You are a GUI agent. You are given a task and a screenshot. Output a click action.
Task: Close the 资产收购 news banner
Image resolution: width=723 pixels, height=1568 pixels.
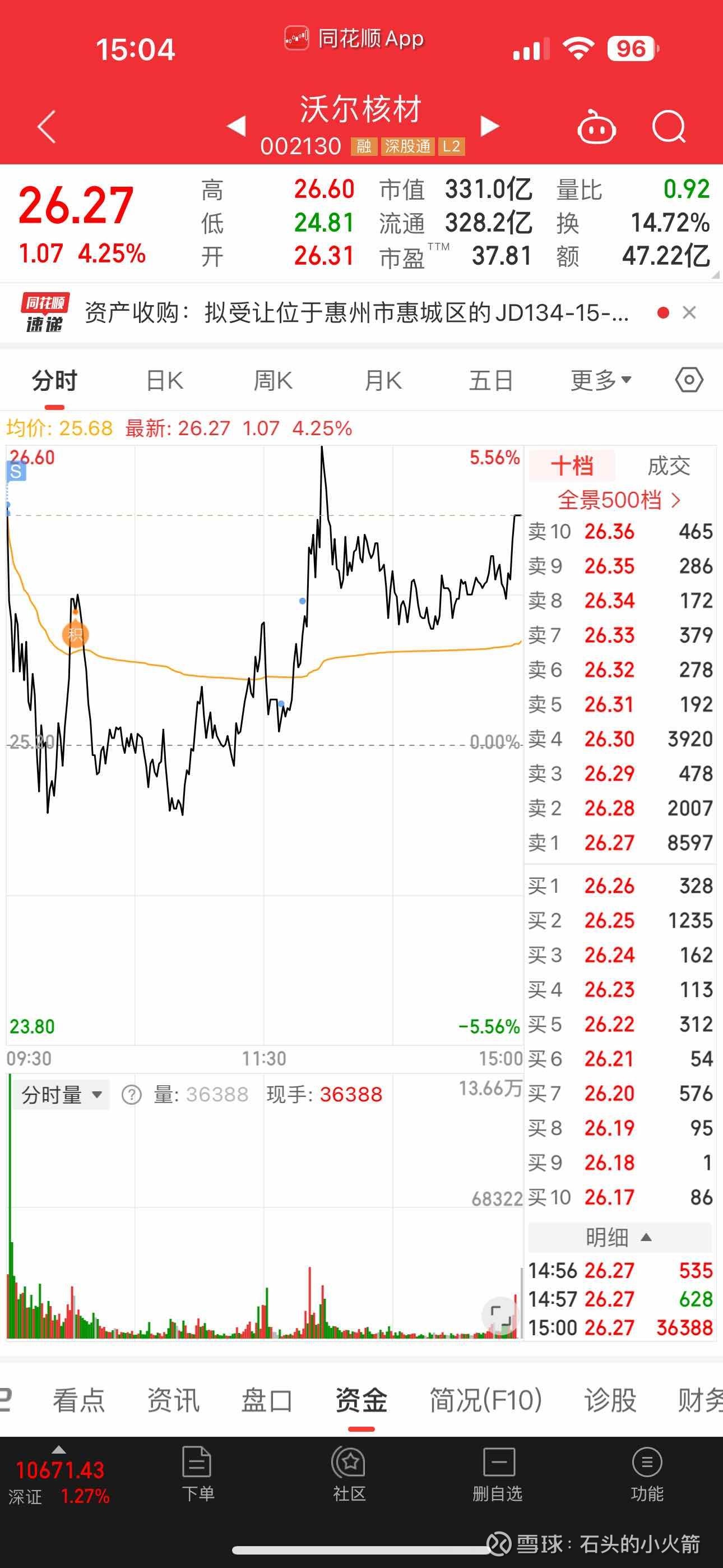(x=688, y=312)
